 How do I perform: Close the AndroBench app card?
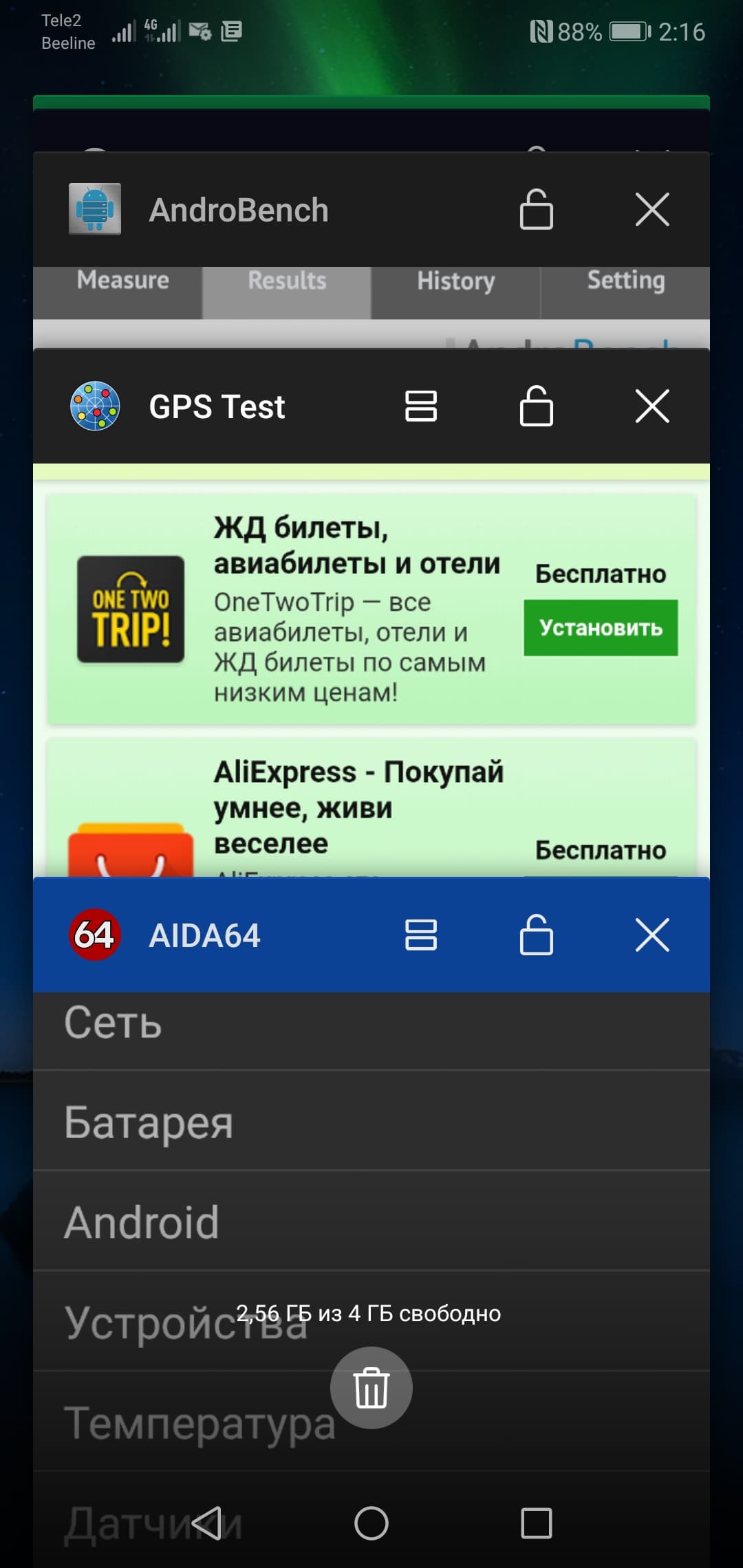652,210
